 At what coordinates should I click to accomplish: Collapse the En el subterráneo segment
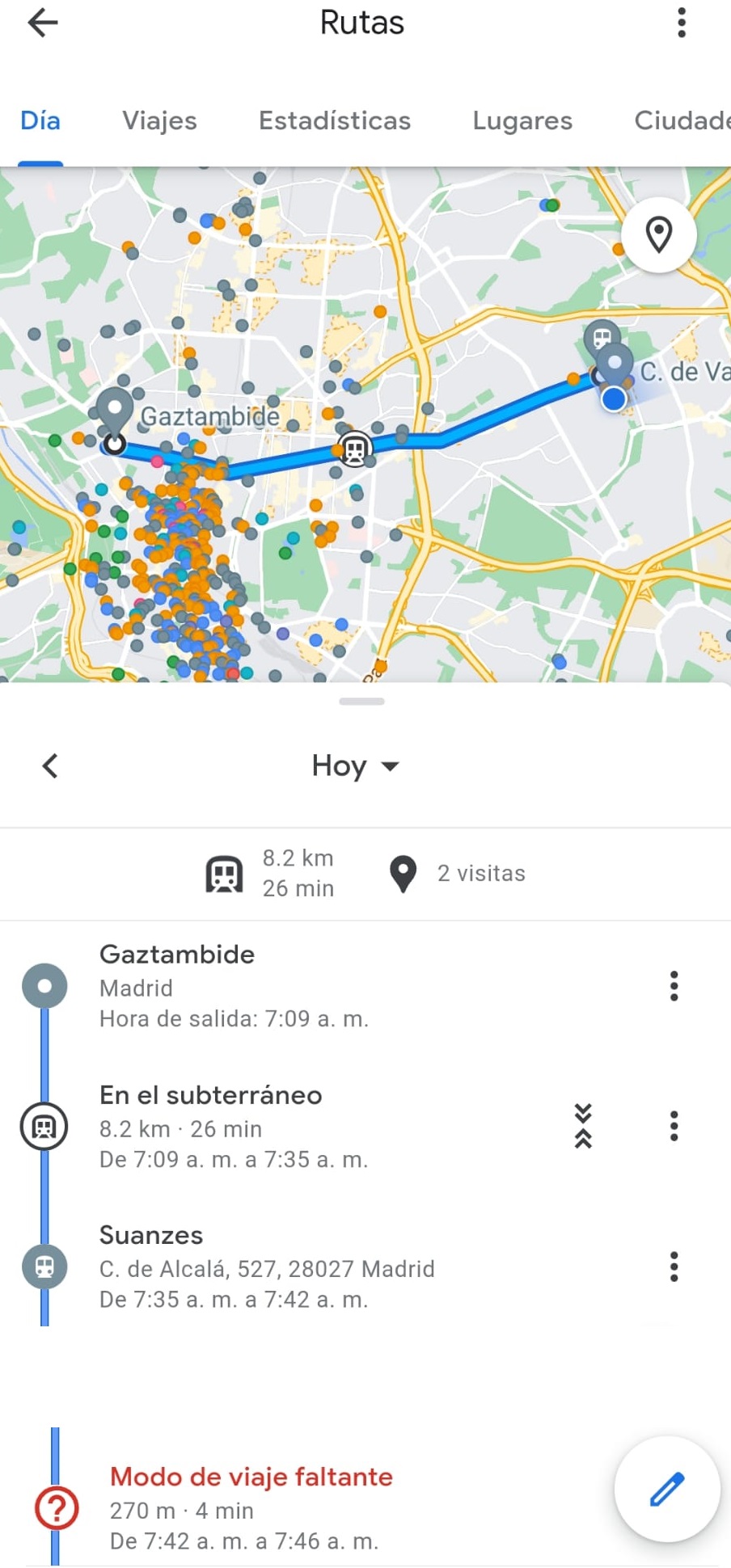click(x=583, y=1126)
